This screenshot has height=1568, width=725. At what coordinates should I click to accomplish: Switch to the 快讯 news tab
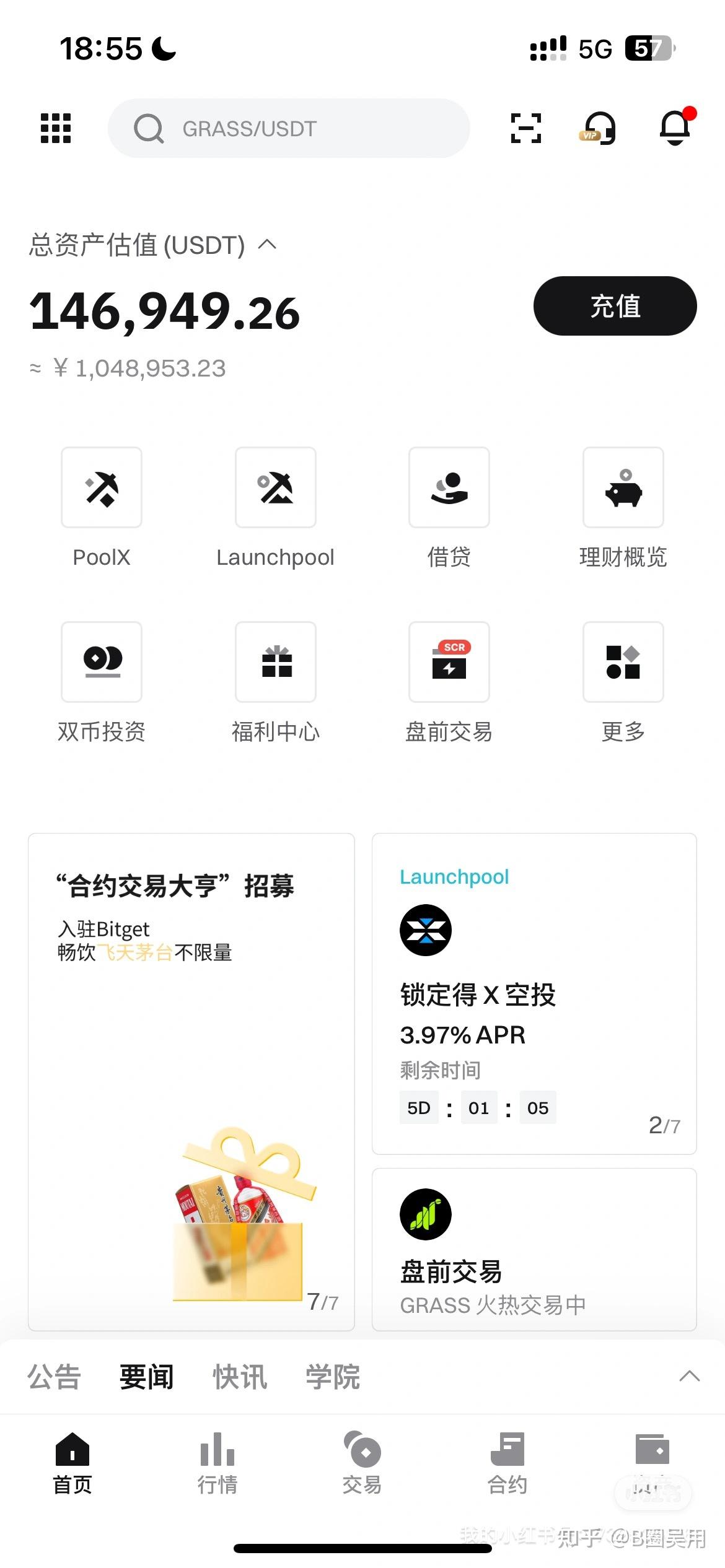(x=240, y=1377)
